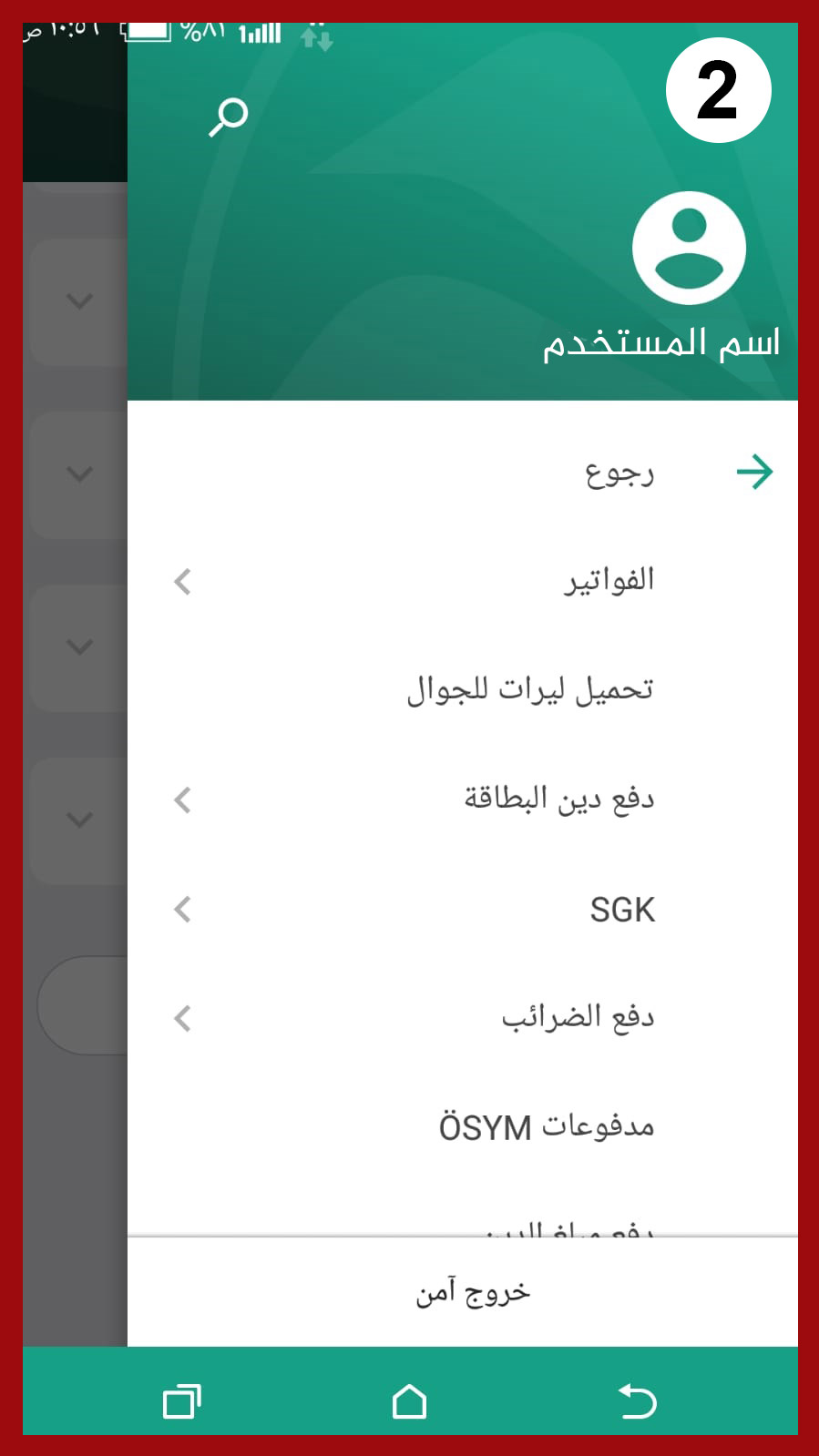Open the SGK submenu
The height and width of the screenshot is (1456, 819).
[x=463, y=909]
